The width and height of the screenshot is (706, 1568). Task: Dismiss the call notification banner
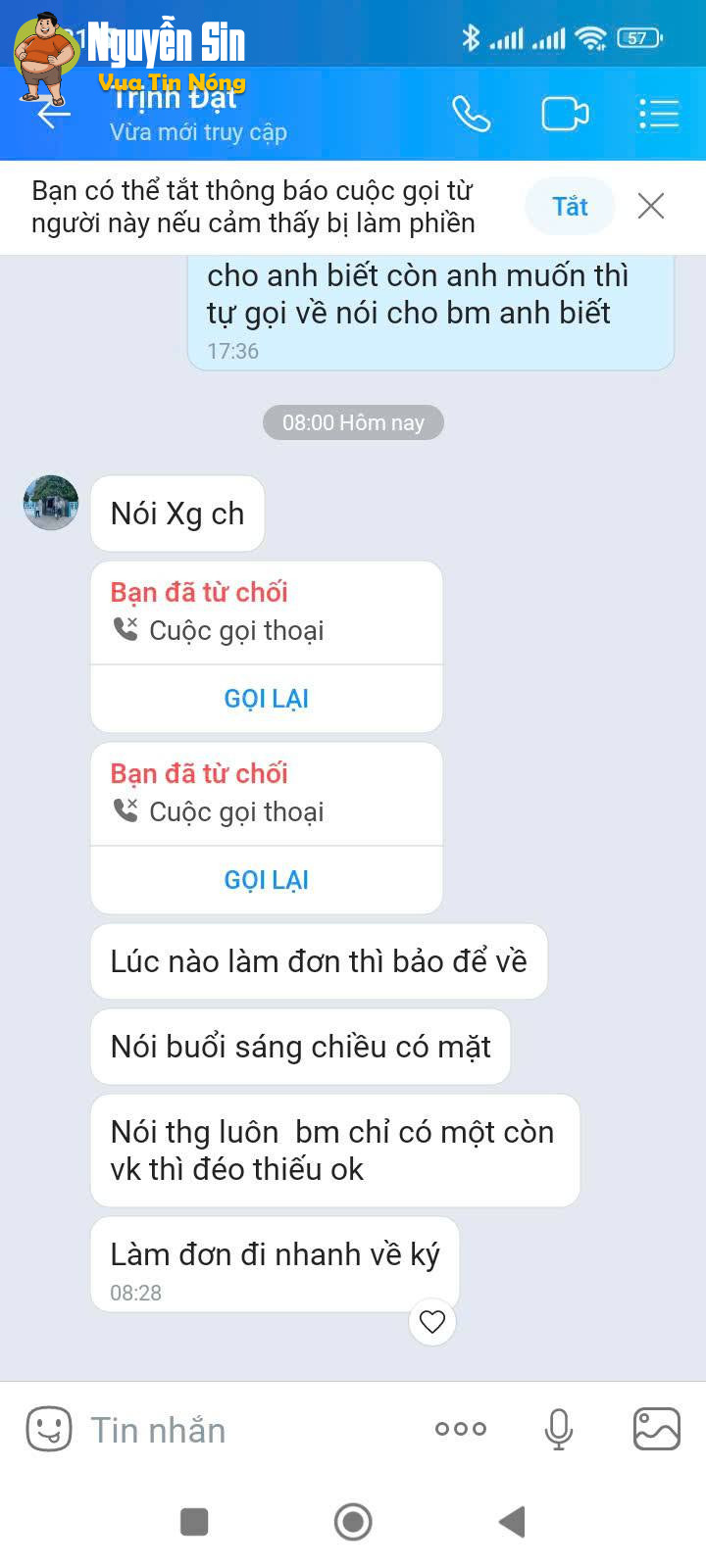tap(651, 207)
